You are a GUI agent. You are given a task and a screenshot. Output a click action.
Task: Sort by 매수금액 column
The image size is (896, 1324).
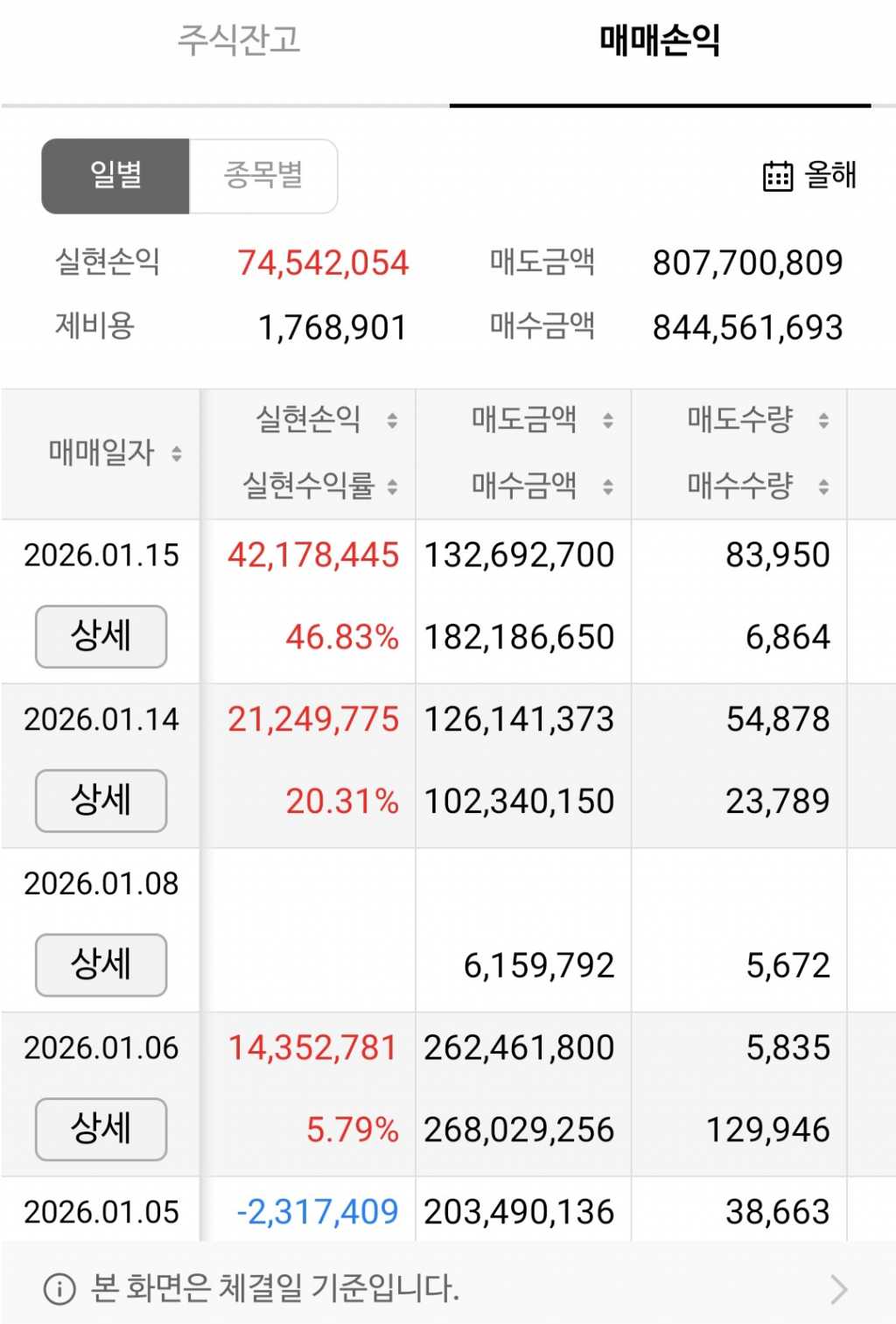[541, 486]
